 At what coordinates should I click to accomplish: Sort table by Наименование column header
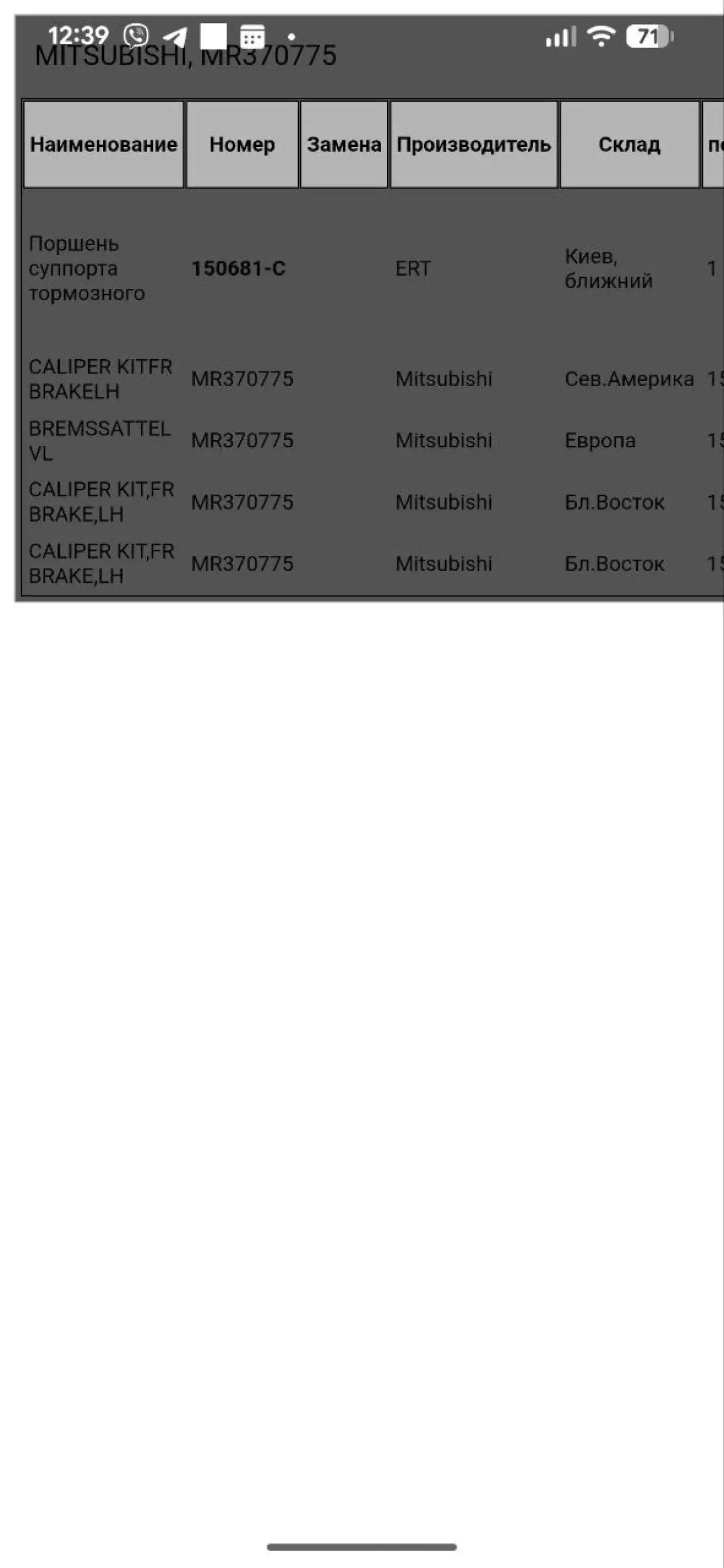[x=103, y=144]
